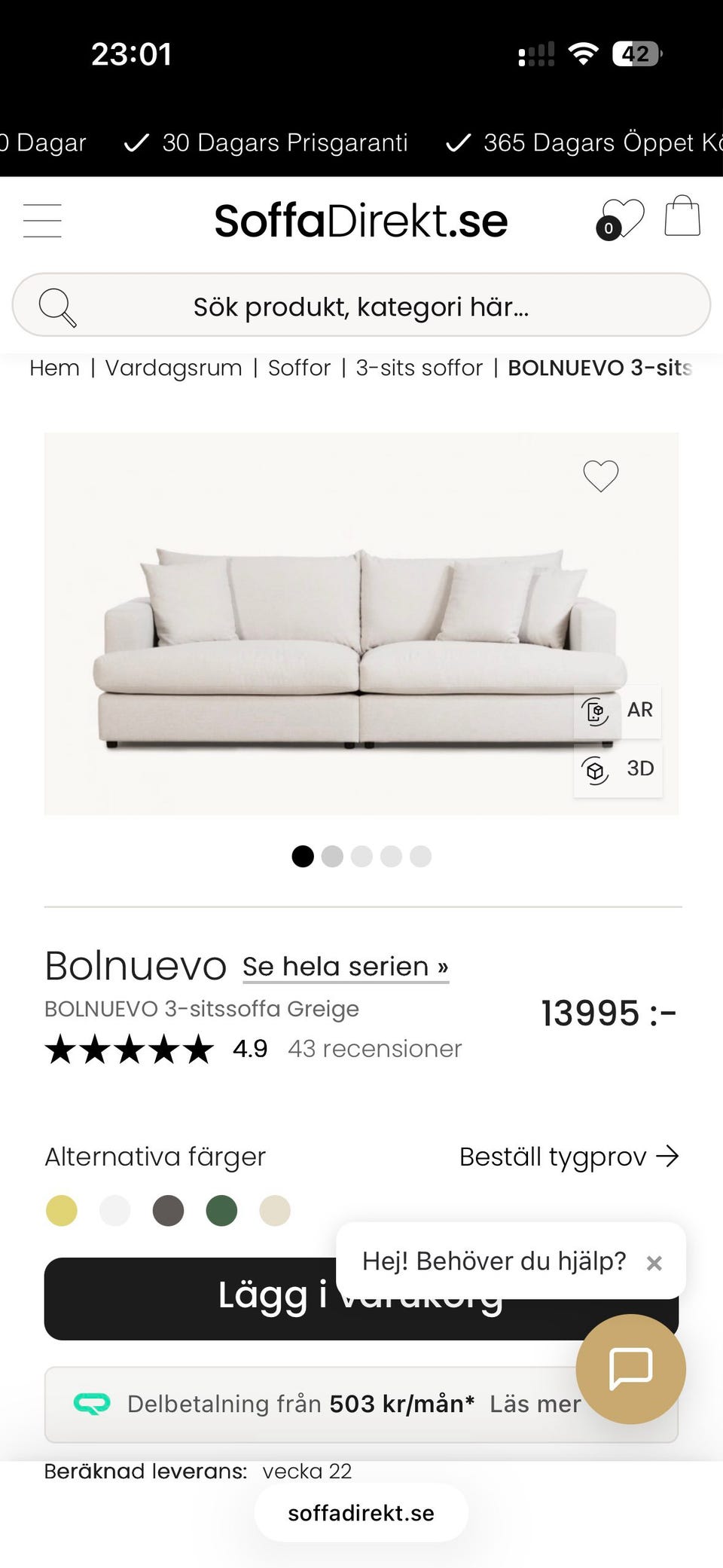Click the search magnifier icon
The width and height of the screenshot is (723, 1568).
click(57, 305)
